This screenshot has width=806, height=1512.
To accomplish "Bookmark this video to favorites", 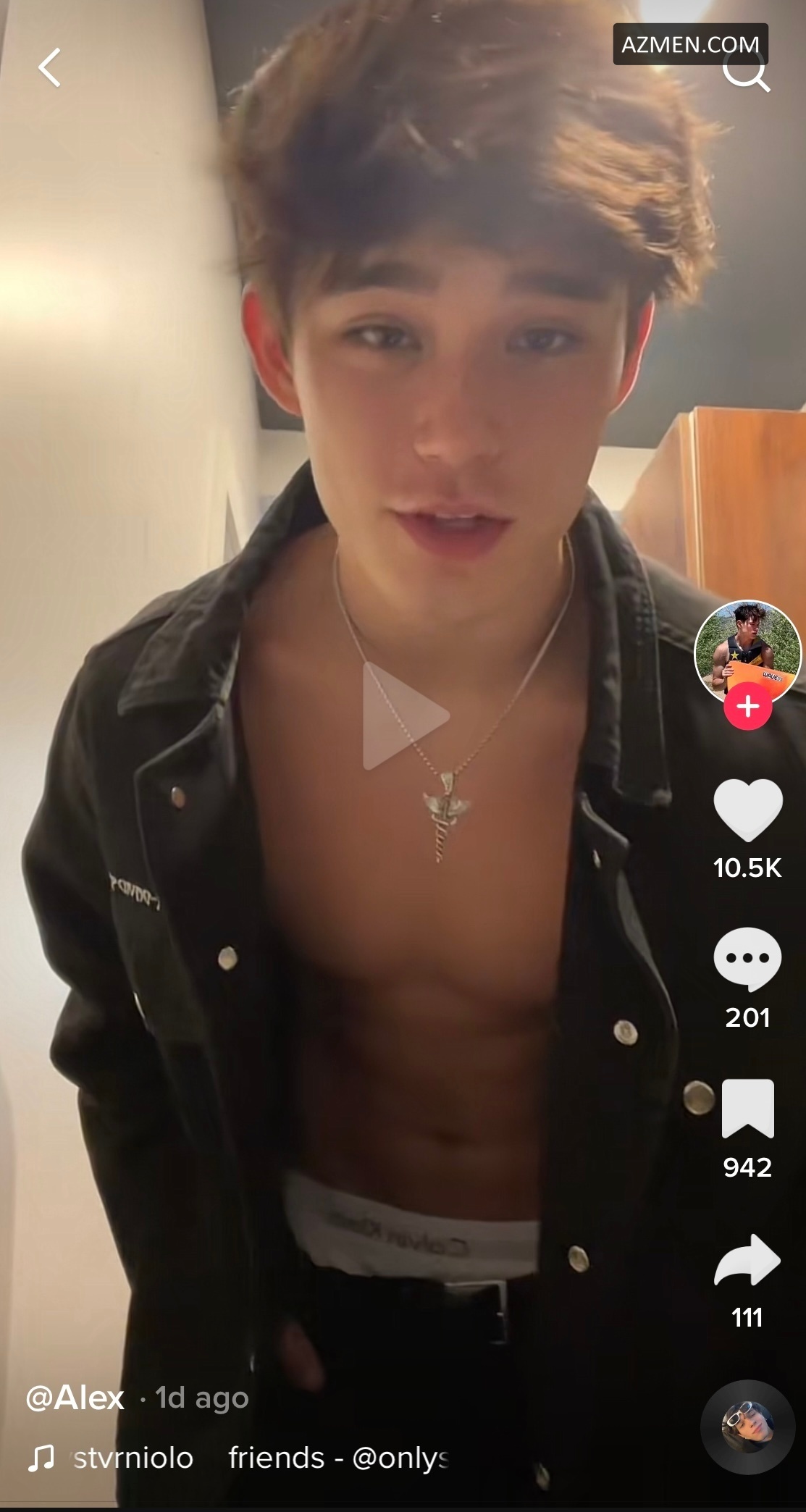I will tap(747, 1108).
